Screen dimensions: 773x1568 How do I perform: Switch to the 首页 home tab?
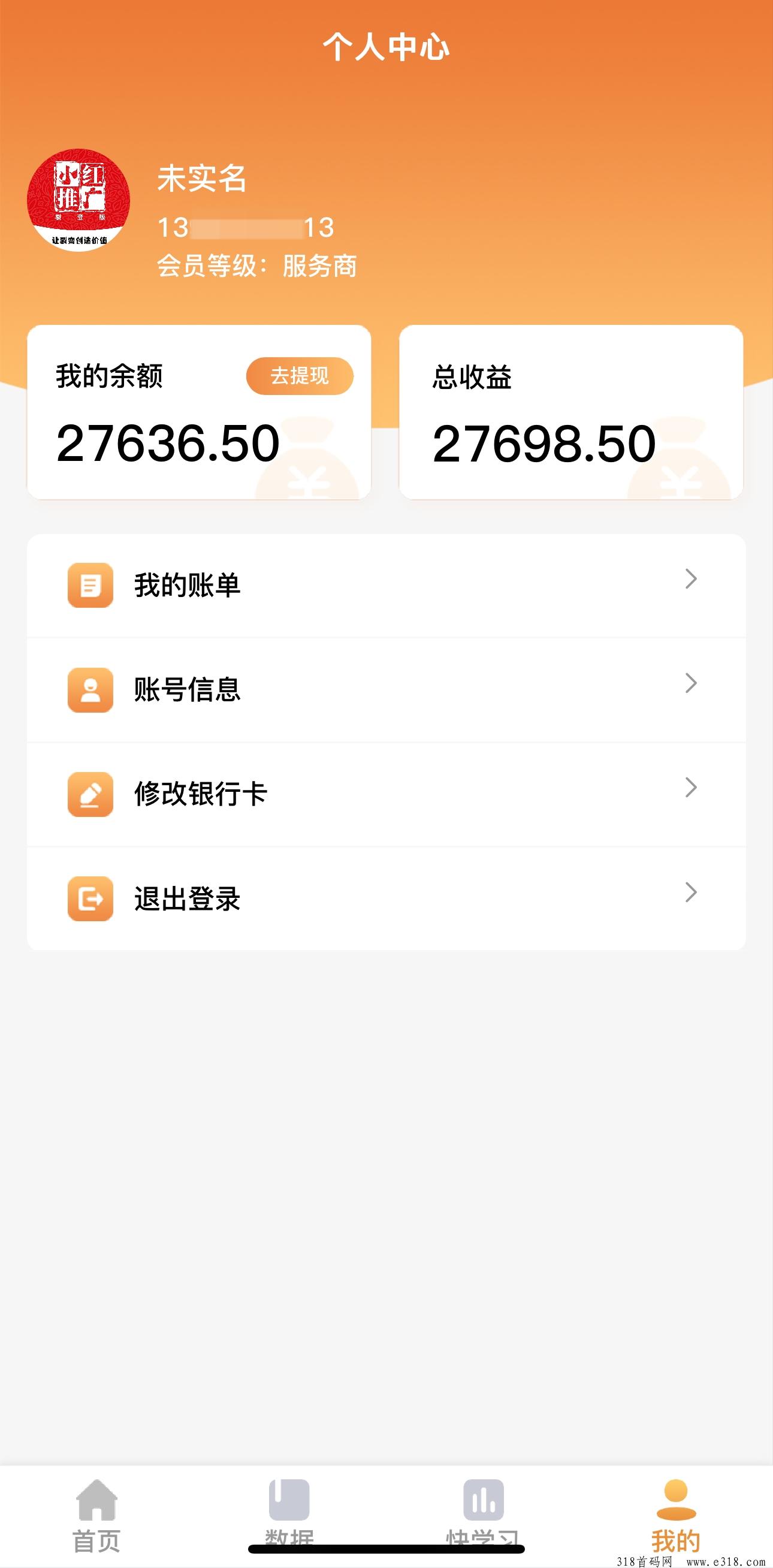pyautogui.click(x=97, y=1516)
